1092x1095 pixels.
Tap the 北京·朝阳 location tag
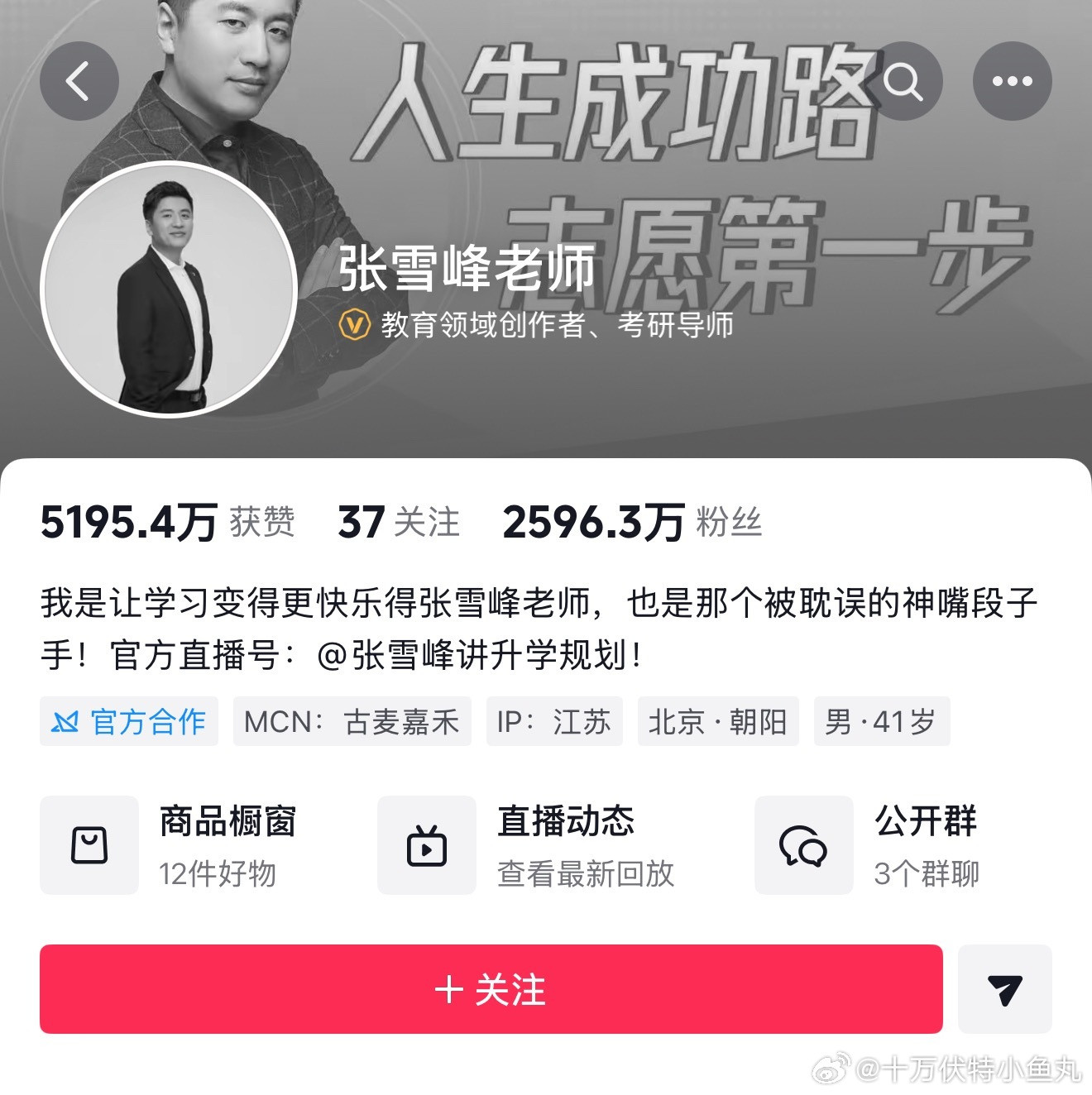coord(717,722)
